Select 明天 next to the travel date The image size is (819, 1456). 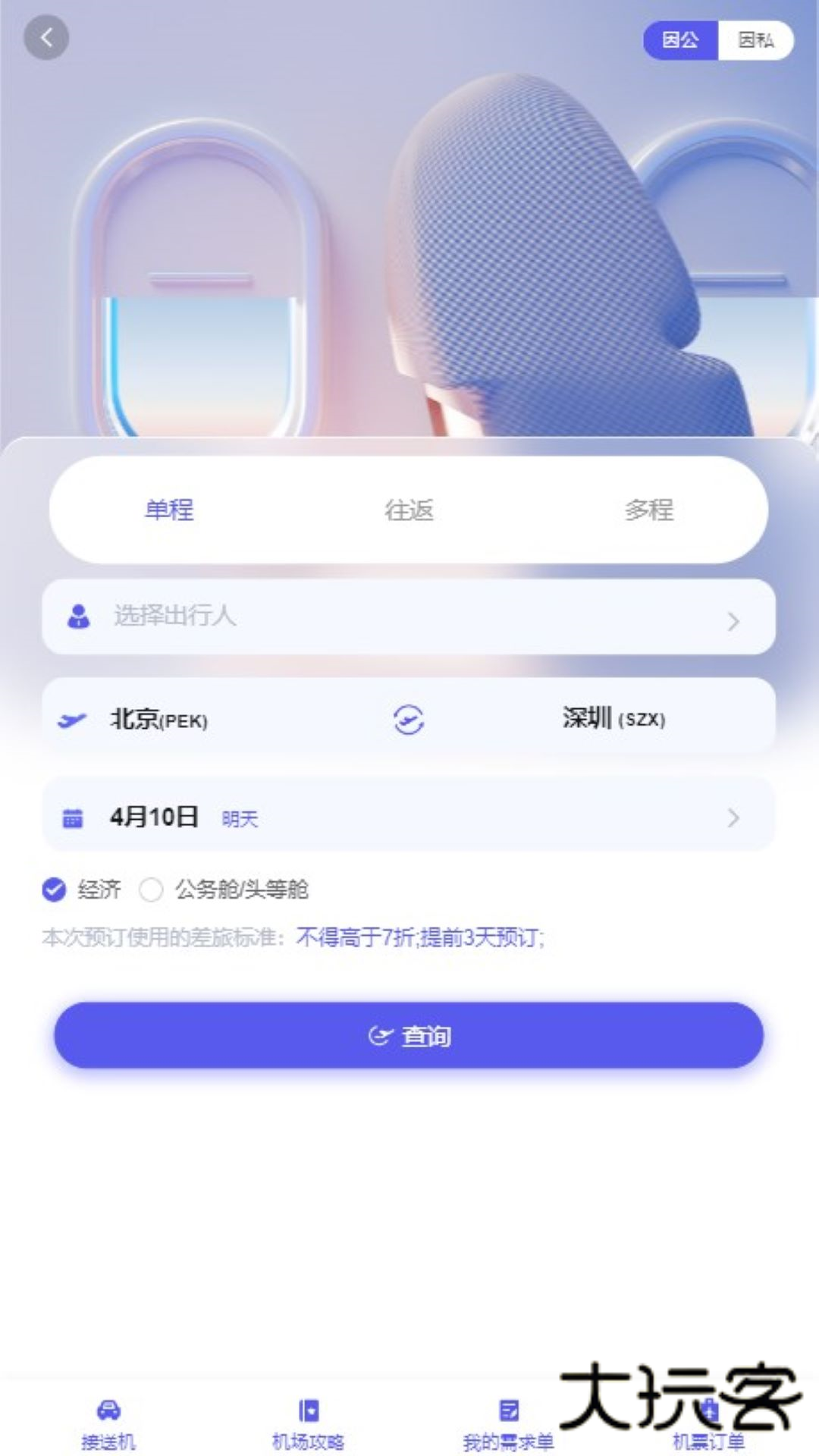coord(240,819)
